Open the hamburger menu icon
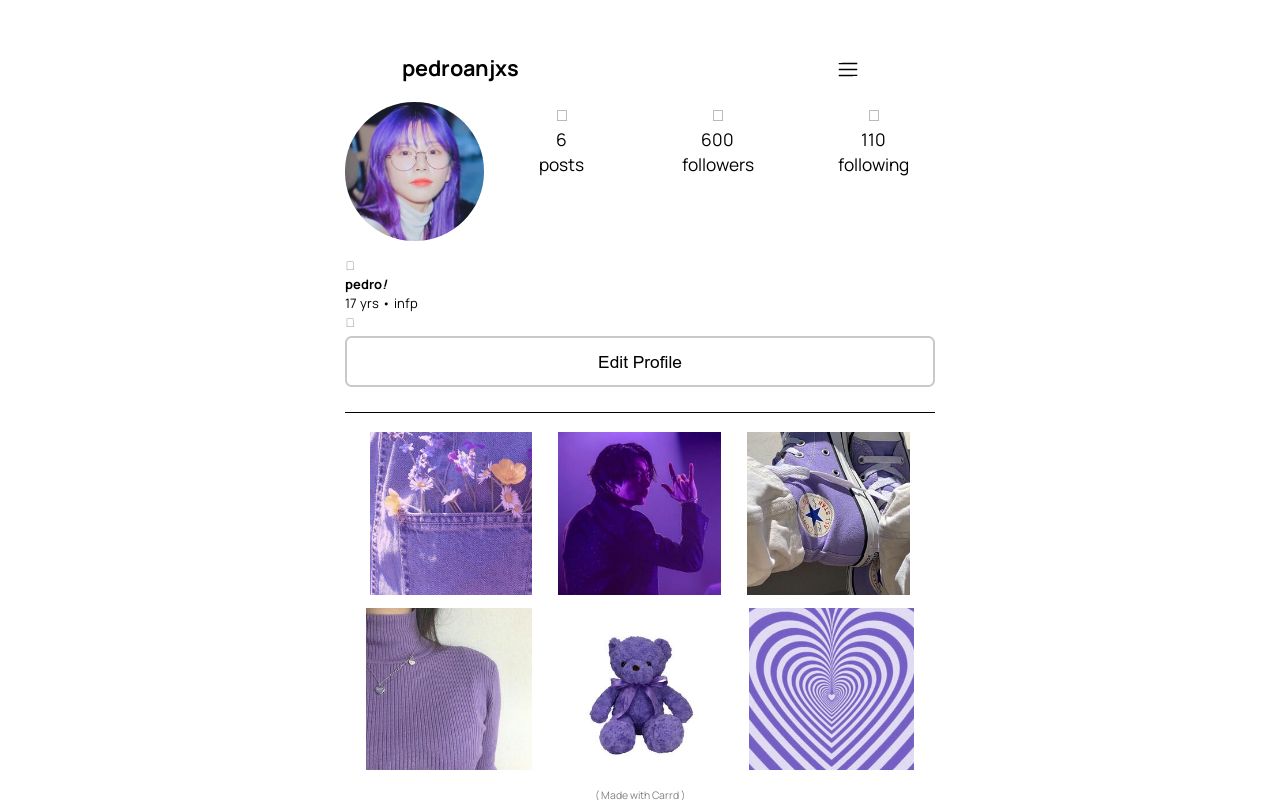Screen dimensions: 1280x800 pyautogui.click(x=848, y=69)
